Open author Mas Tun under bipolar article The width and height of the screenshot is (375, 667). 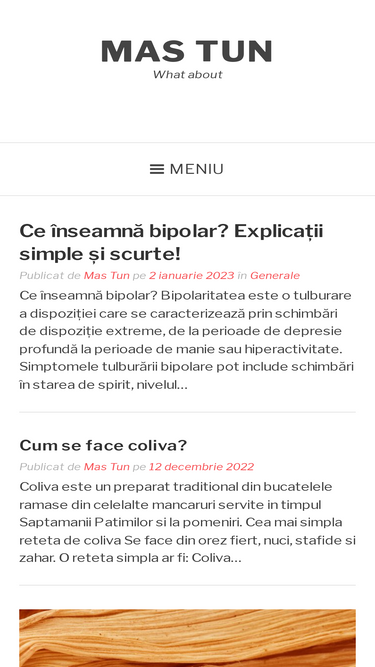[x=107, y=276]
